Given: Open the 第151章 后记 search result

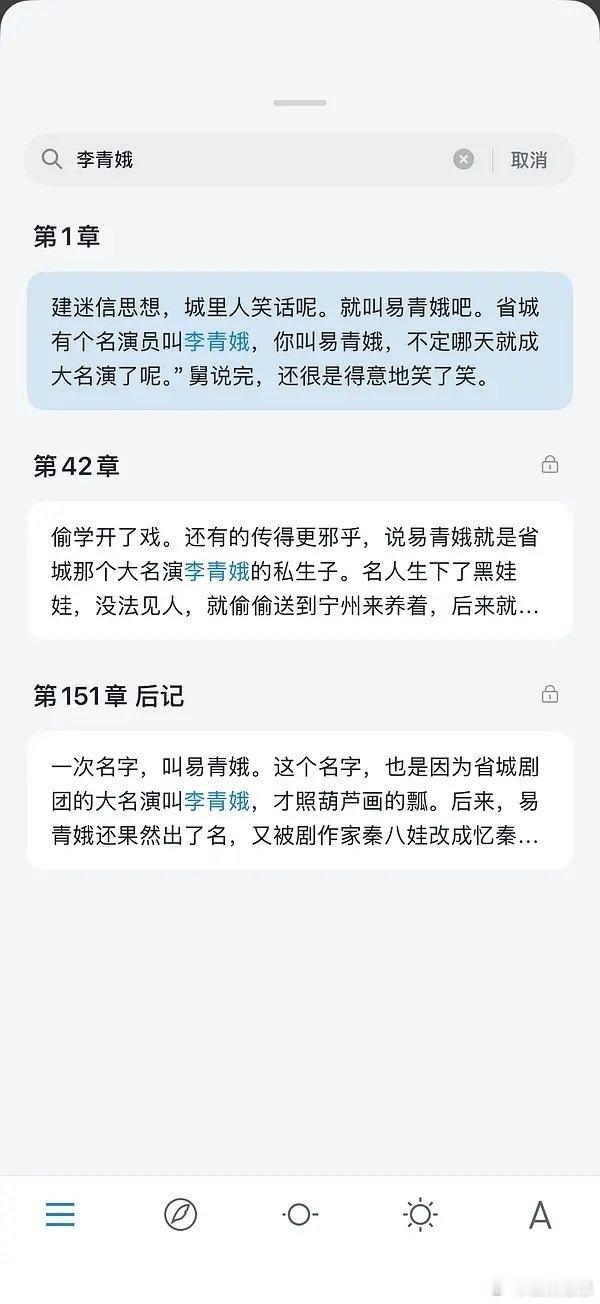Looking at the screenshot, I should [300, 800].
